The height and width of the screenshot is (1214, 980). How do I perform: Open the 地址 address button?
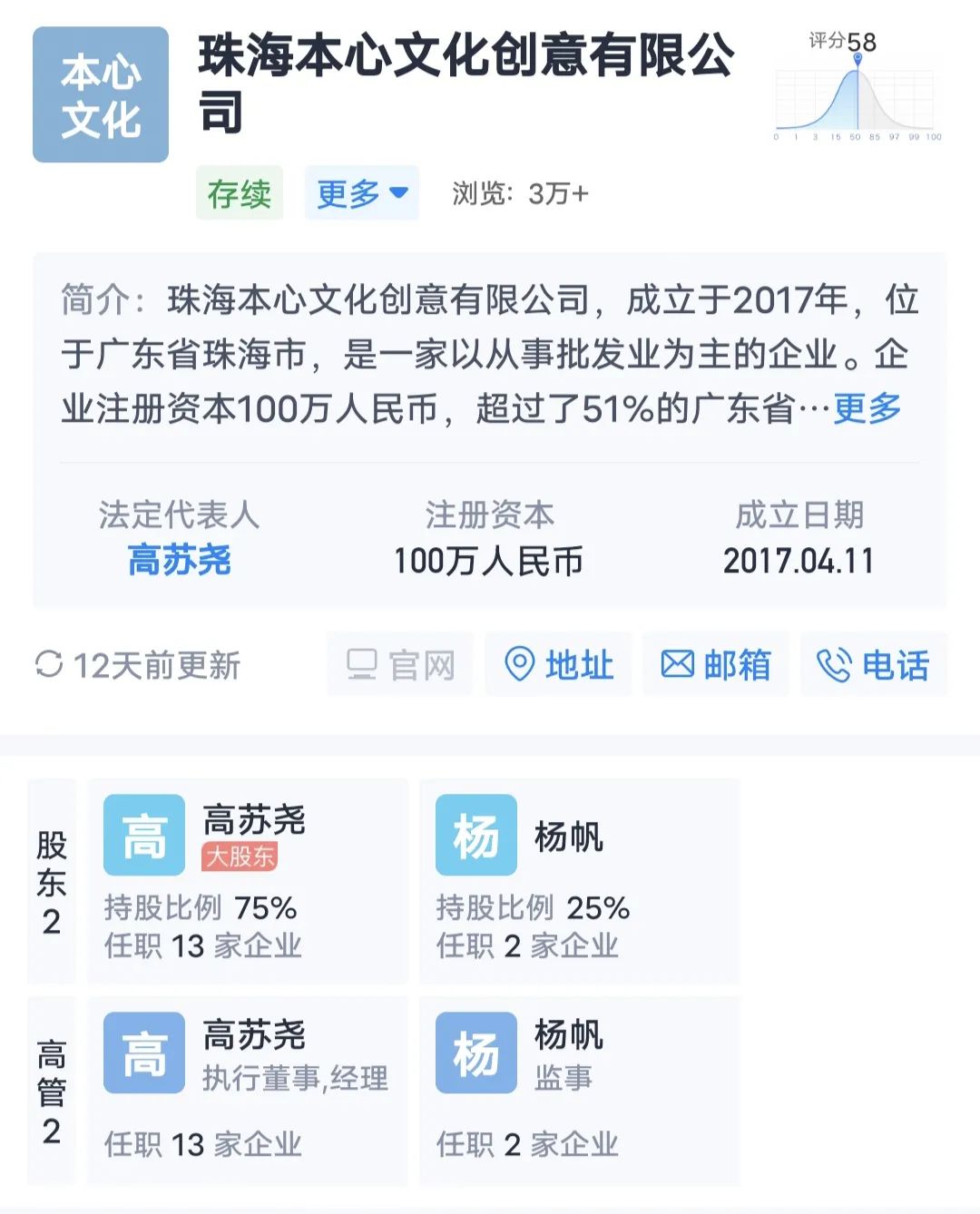pyautogui.click(x=558, y=665)
